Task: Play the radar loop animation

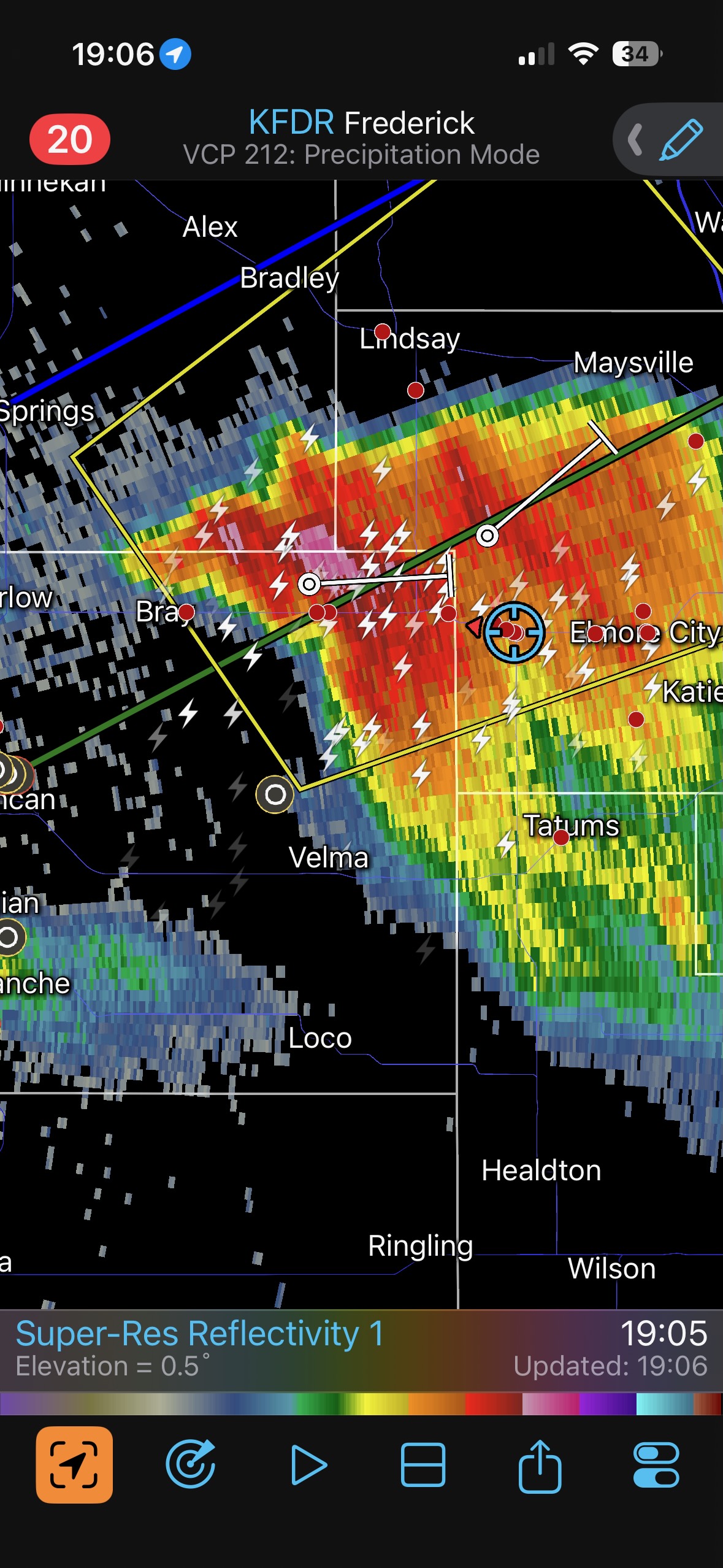Action: coord(308,1465)
